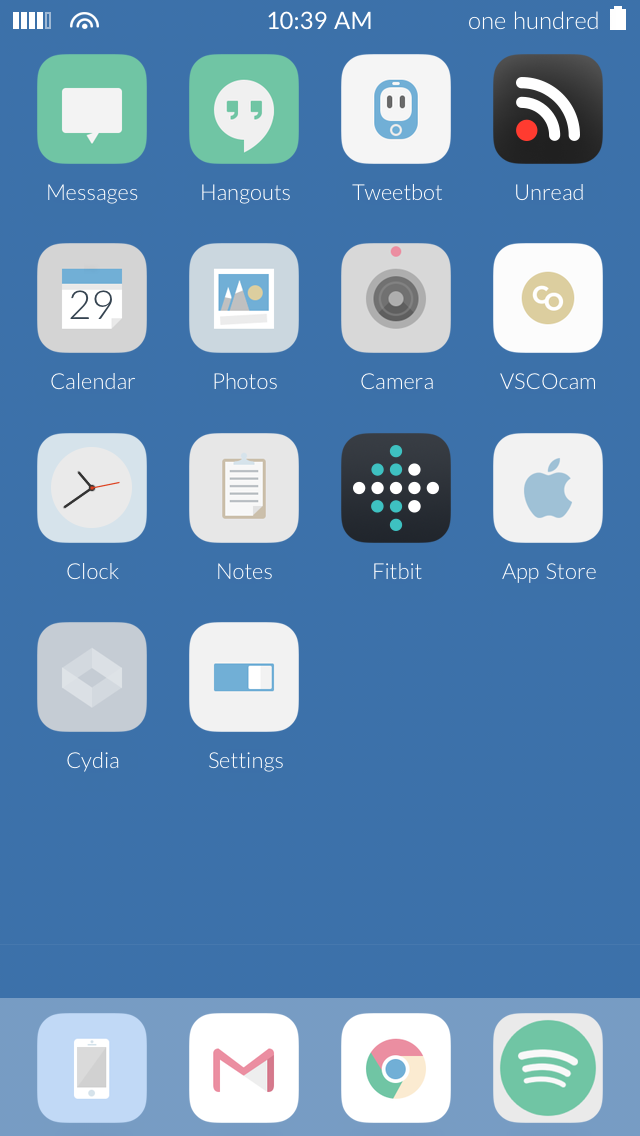Launch Fitbit

[x=396, y=488]
